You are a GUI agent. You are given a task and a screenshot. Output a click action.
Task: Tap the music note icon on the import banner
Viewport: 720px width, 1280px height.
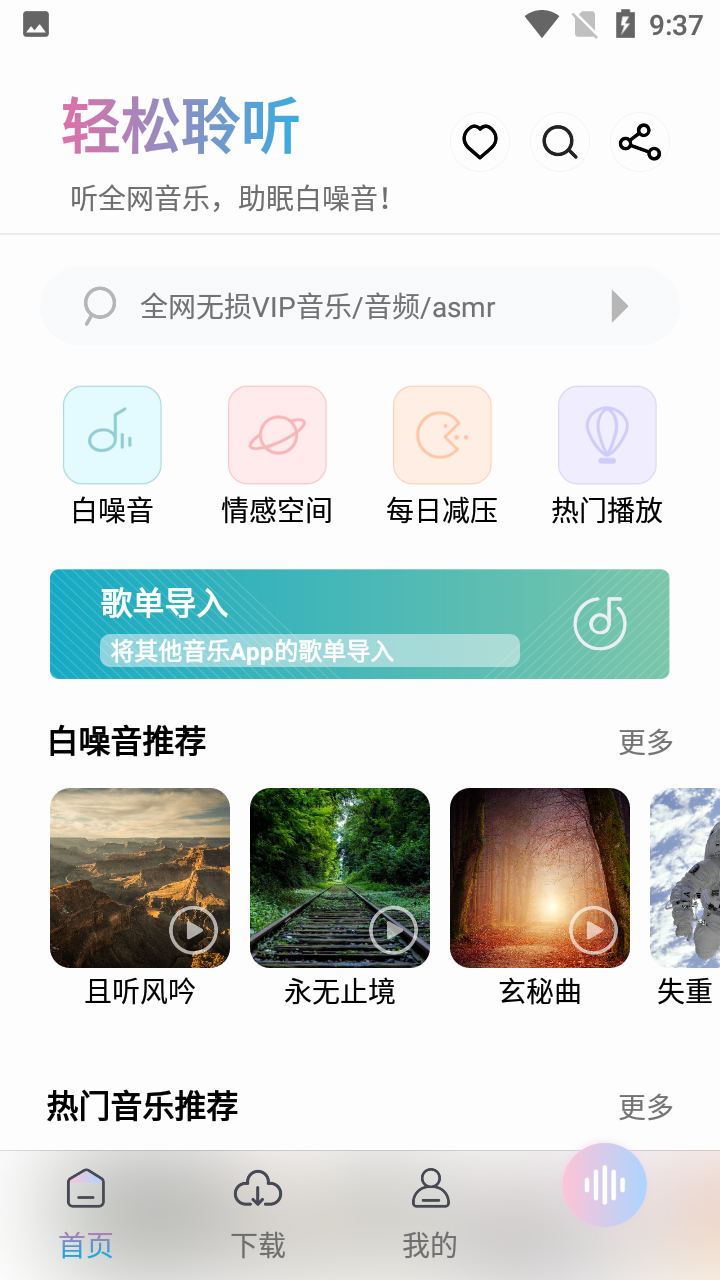coord(600,622)
